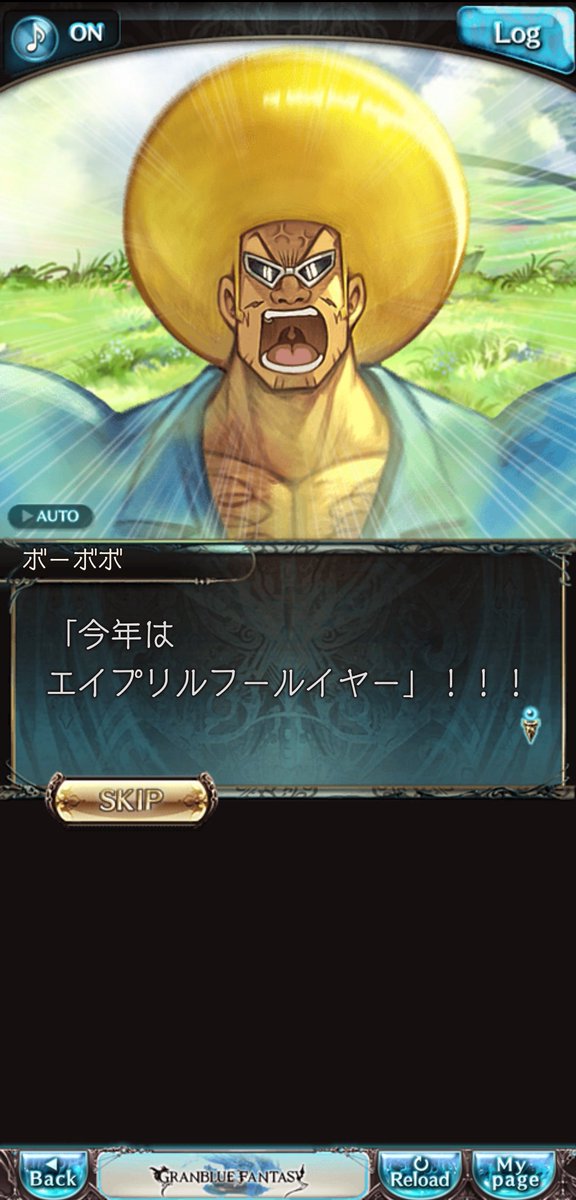This screenshot has width=576, height=1200.
Task: Enable AUTO dialogue playback
Action: [50, 517]
